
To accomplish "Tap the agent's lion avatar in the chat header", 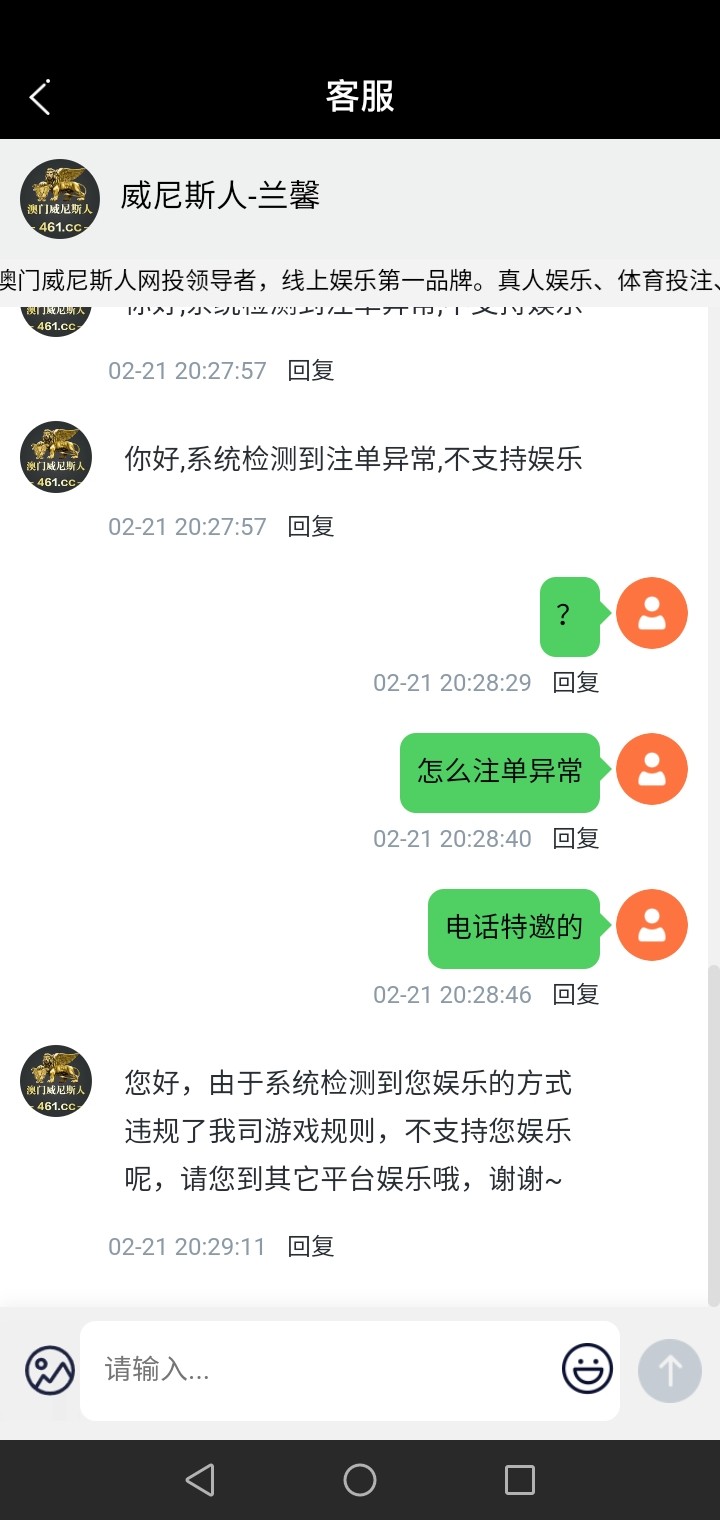I will [x=57, y=197].
